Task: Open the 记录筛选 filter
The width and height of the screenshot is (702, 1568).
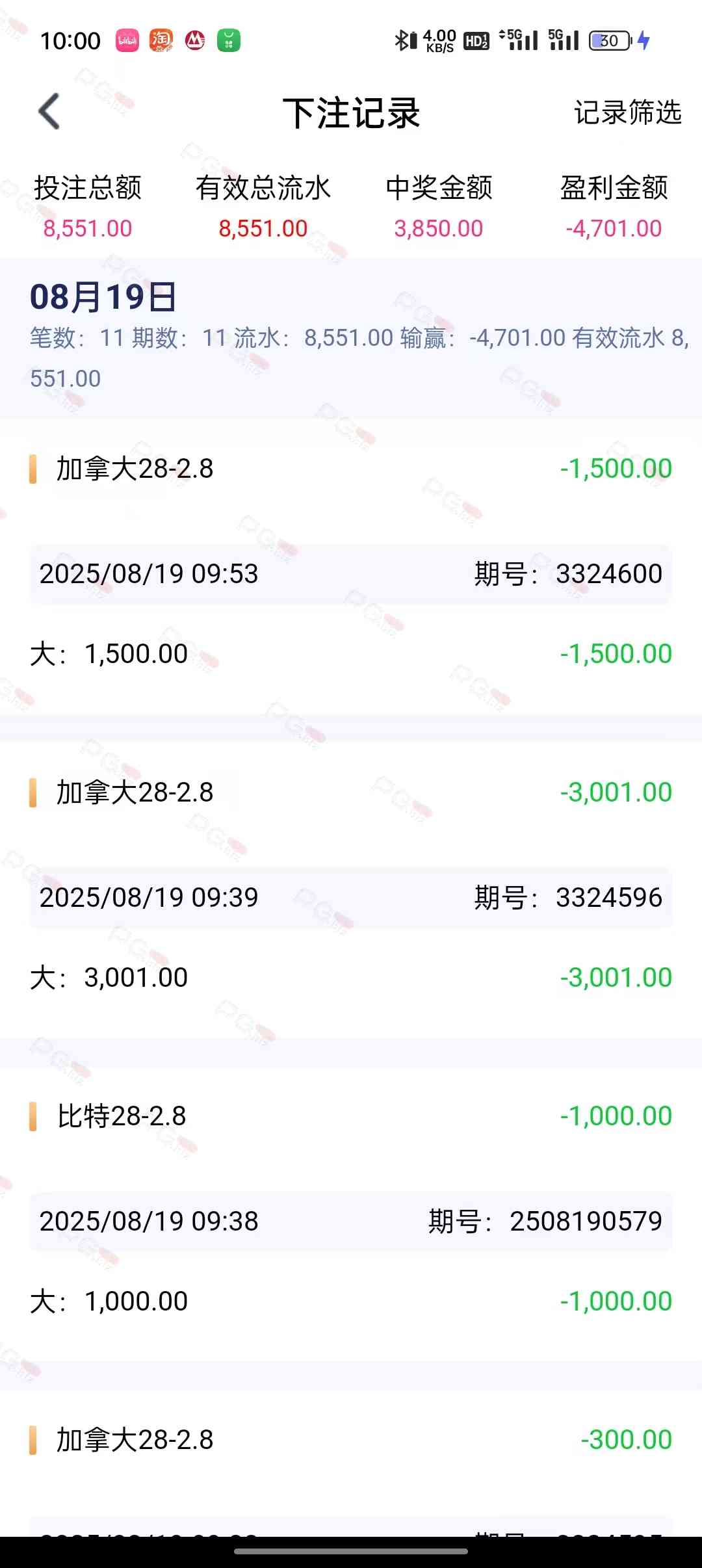Action: pyautogui.click(x=627, y=112)
